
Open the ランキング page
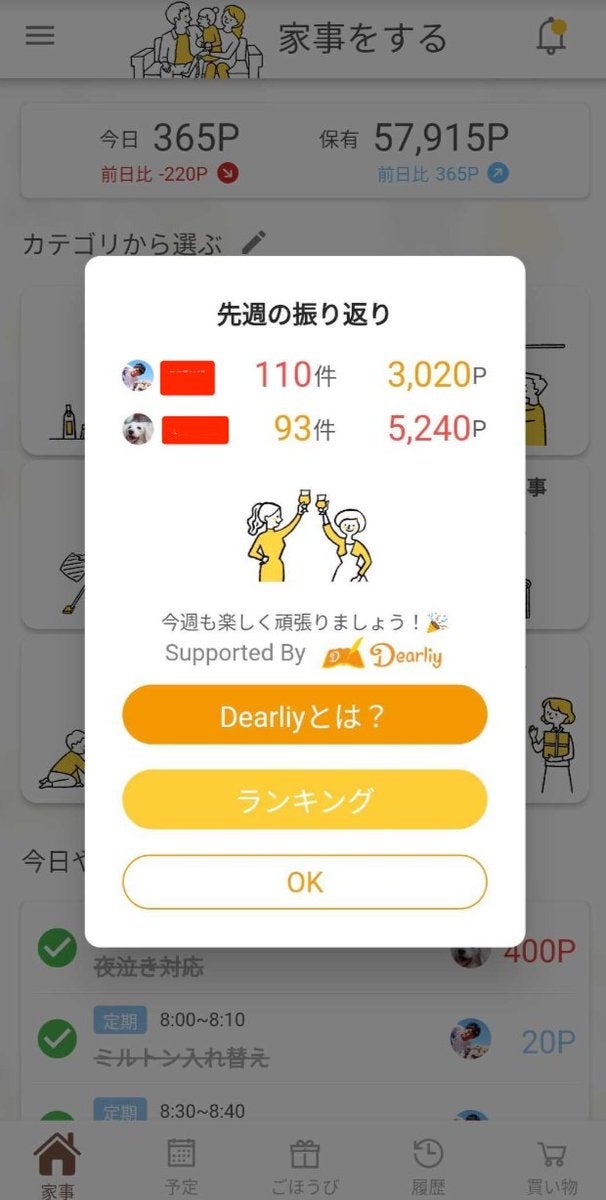click(304, 799)
